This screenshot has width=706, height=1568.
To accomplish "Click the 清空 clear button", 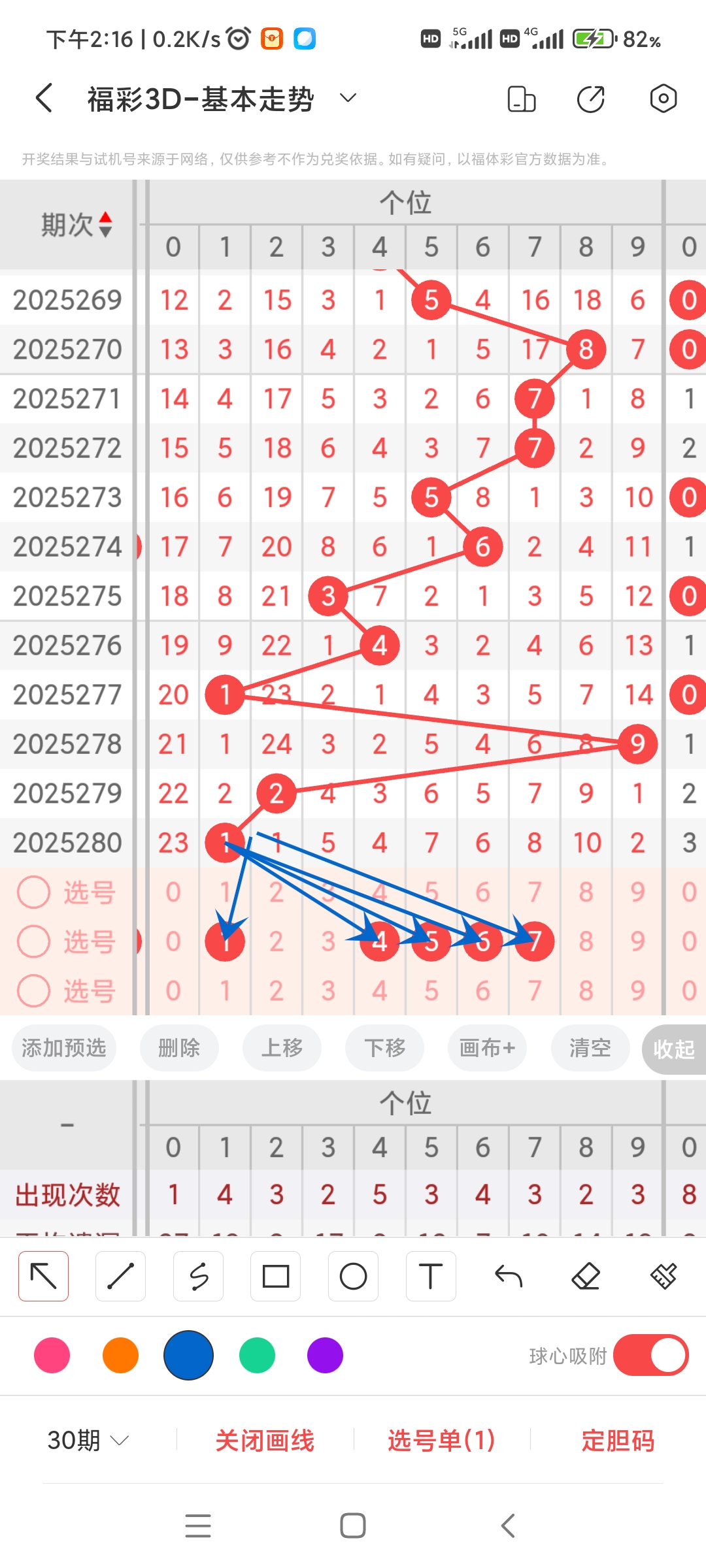I will pyautogui.click(x=590, y=1048).
